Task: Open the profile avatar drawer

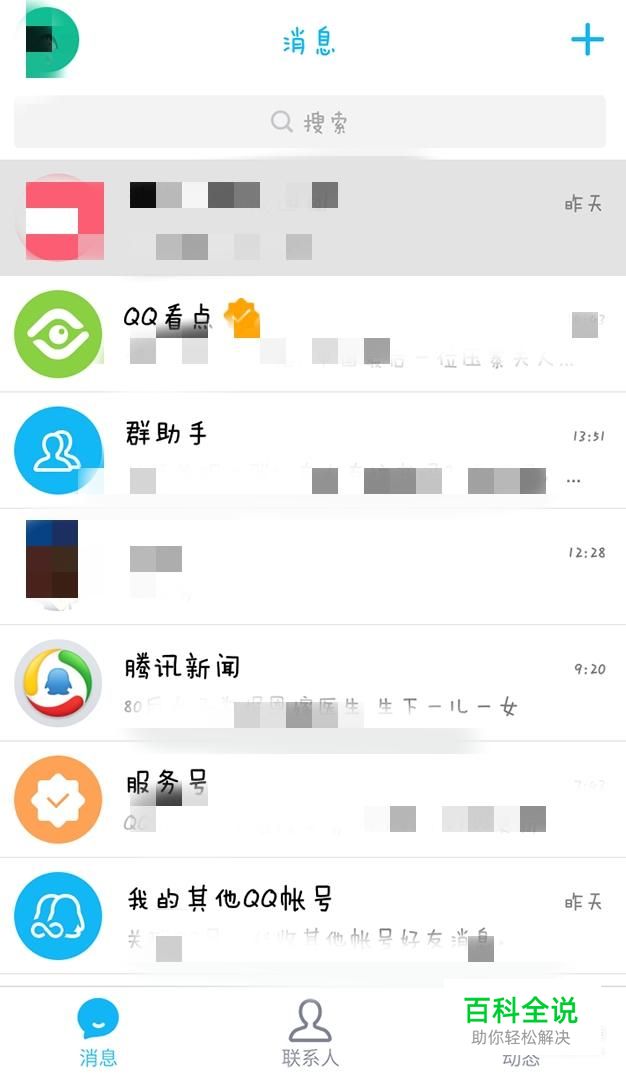Action: 51,40
